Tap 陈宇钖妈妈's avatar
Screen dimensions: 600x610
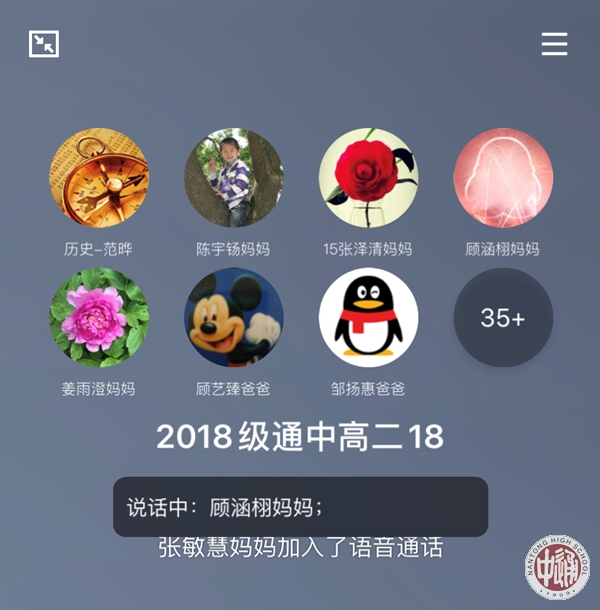tap(234, 178)
